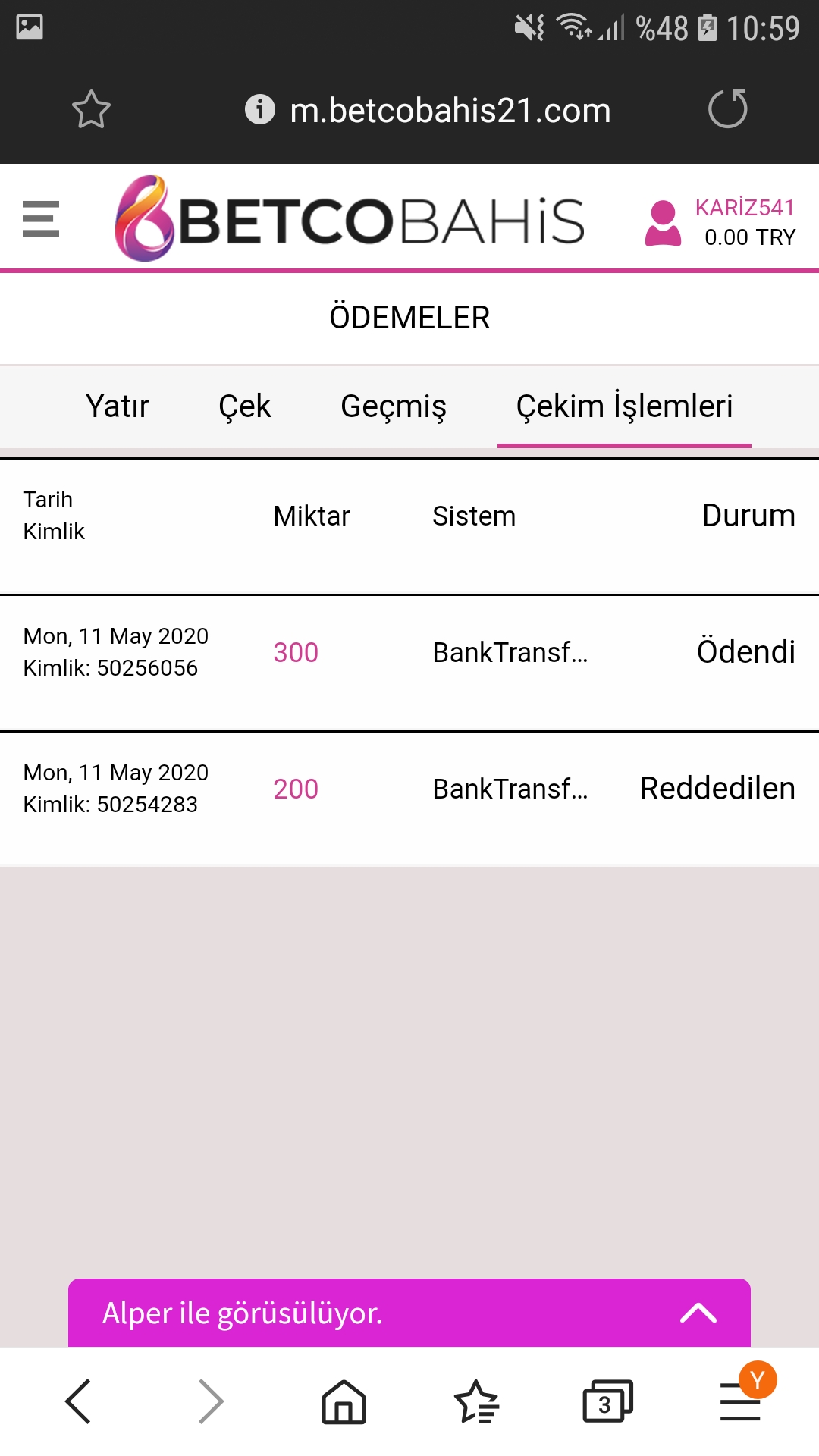Viewport: 819px width, 1456px height.
Task: Switch to the Geçmiş tab
Action: click(x=393, y=406)
